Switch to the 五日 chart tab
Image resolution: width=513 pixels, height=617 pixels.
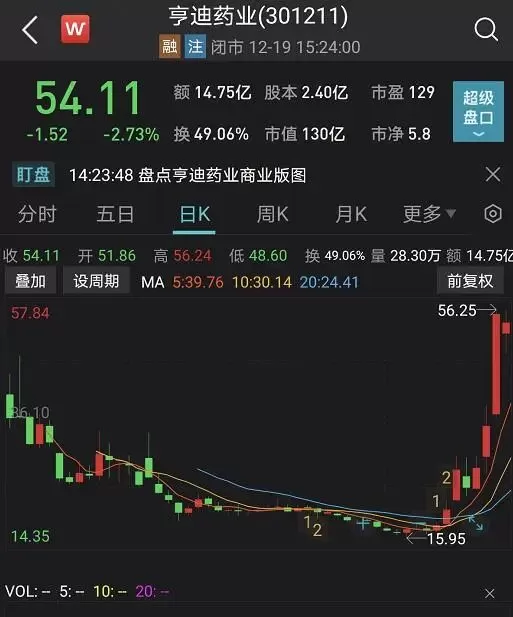[115, 214]
